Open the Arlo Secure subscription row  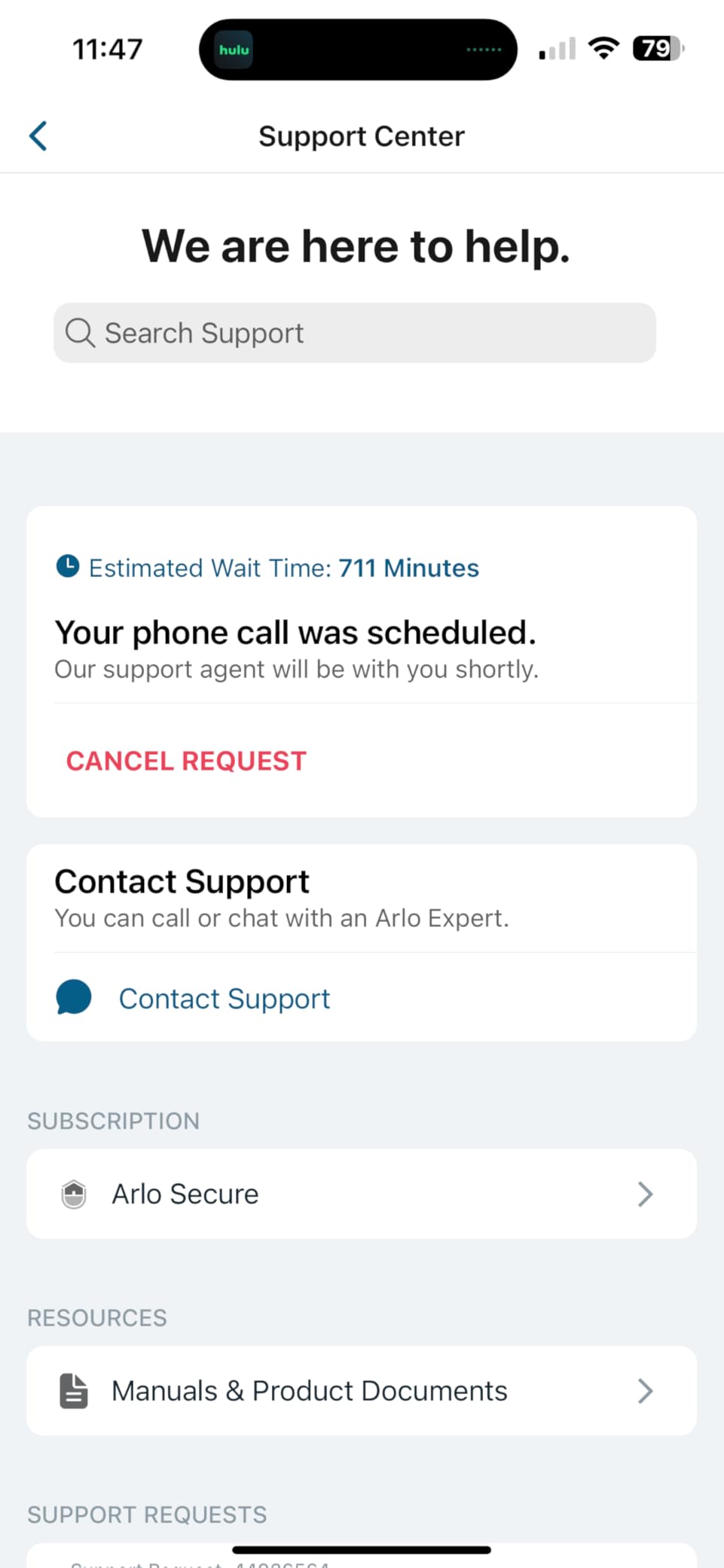click(361, 1194)
